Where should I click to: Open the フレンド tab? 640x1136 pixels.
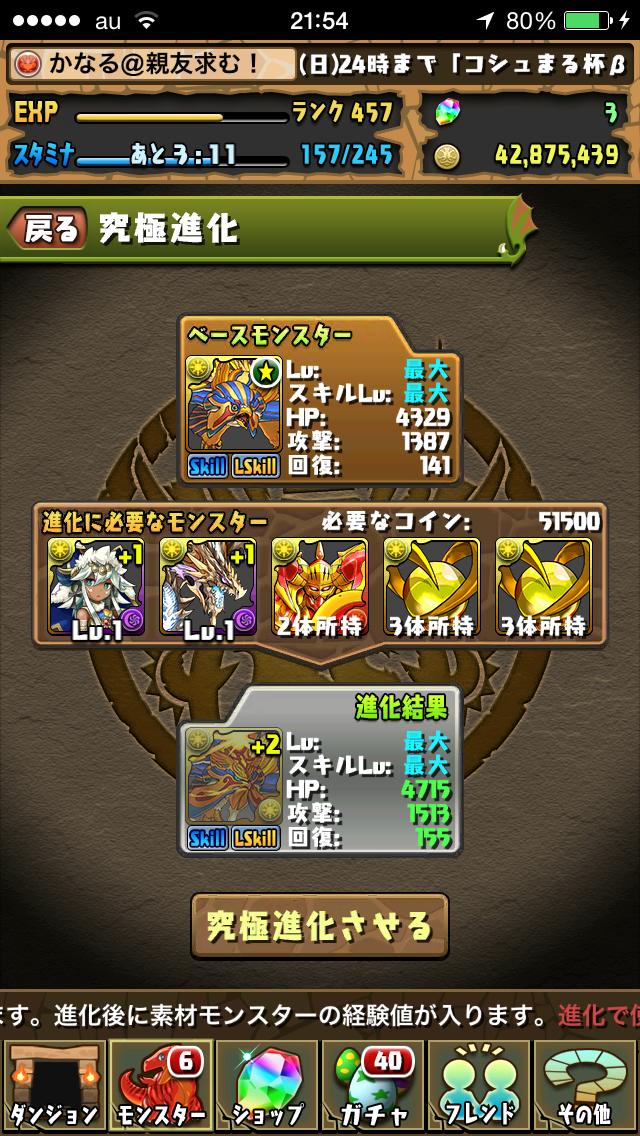pos(478,1086)
